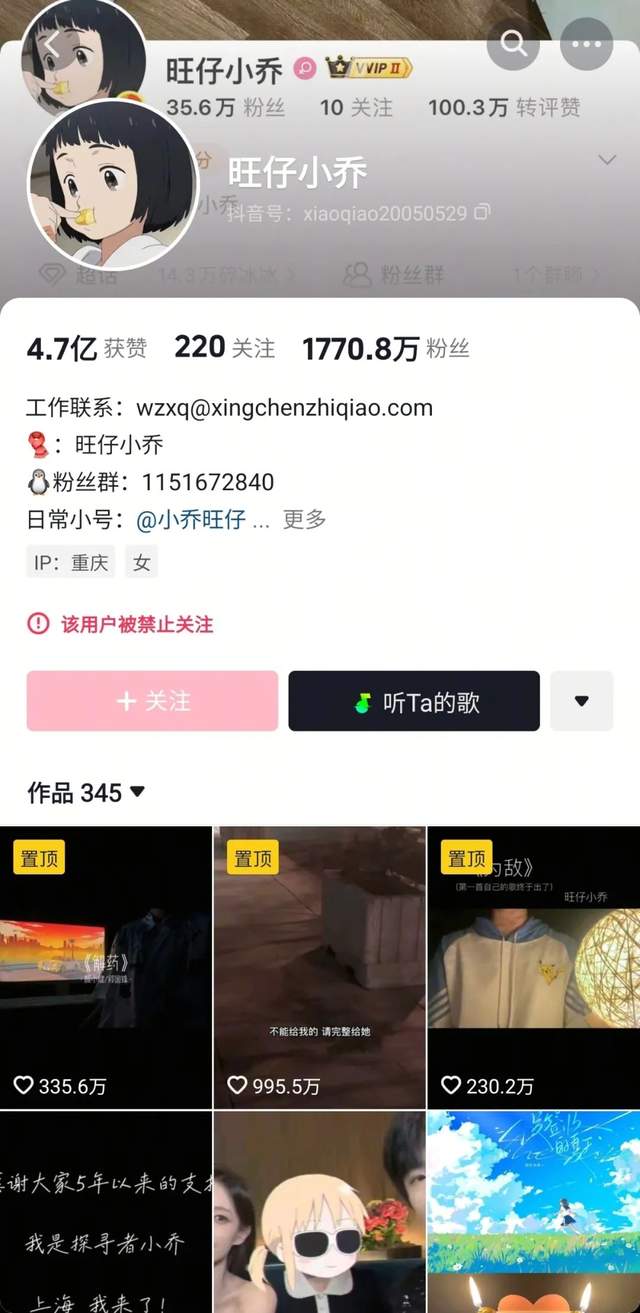The image size is (640, 1313).
Task: Play the video with the sunglasses cartoon face
Action: 320,1212
